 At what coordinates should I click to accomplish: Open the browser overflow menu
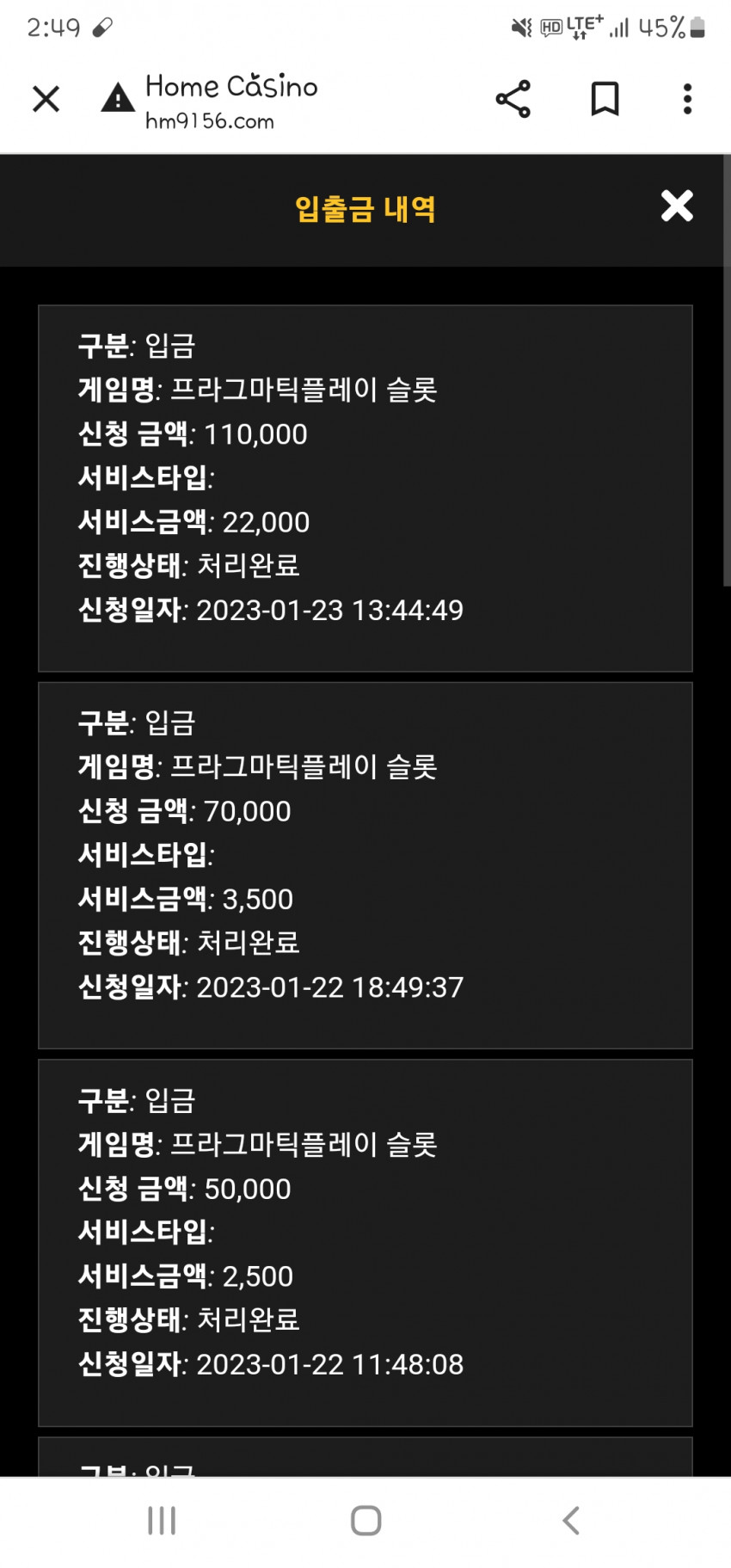tap(687, 99)
